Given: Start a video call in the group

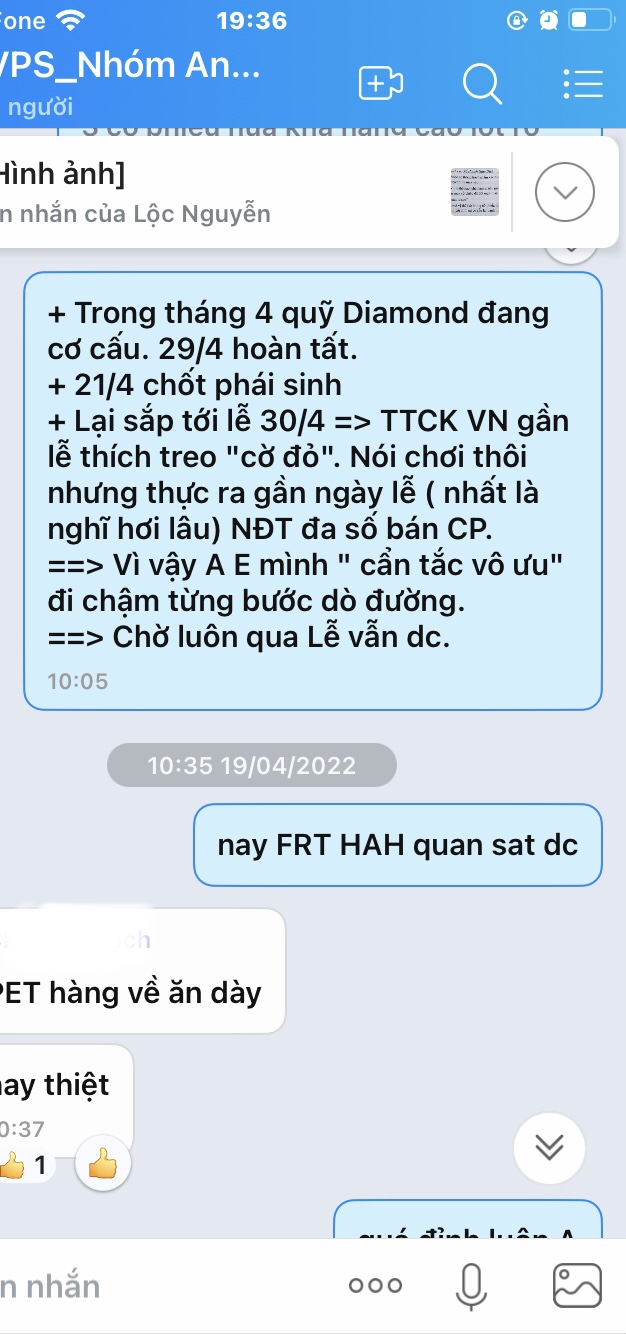Looking at the screenshot, I should click(x=381, y=84).
